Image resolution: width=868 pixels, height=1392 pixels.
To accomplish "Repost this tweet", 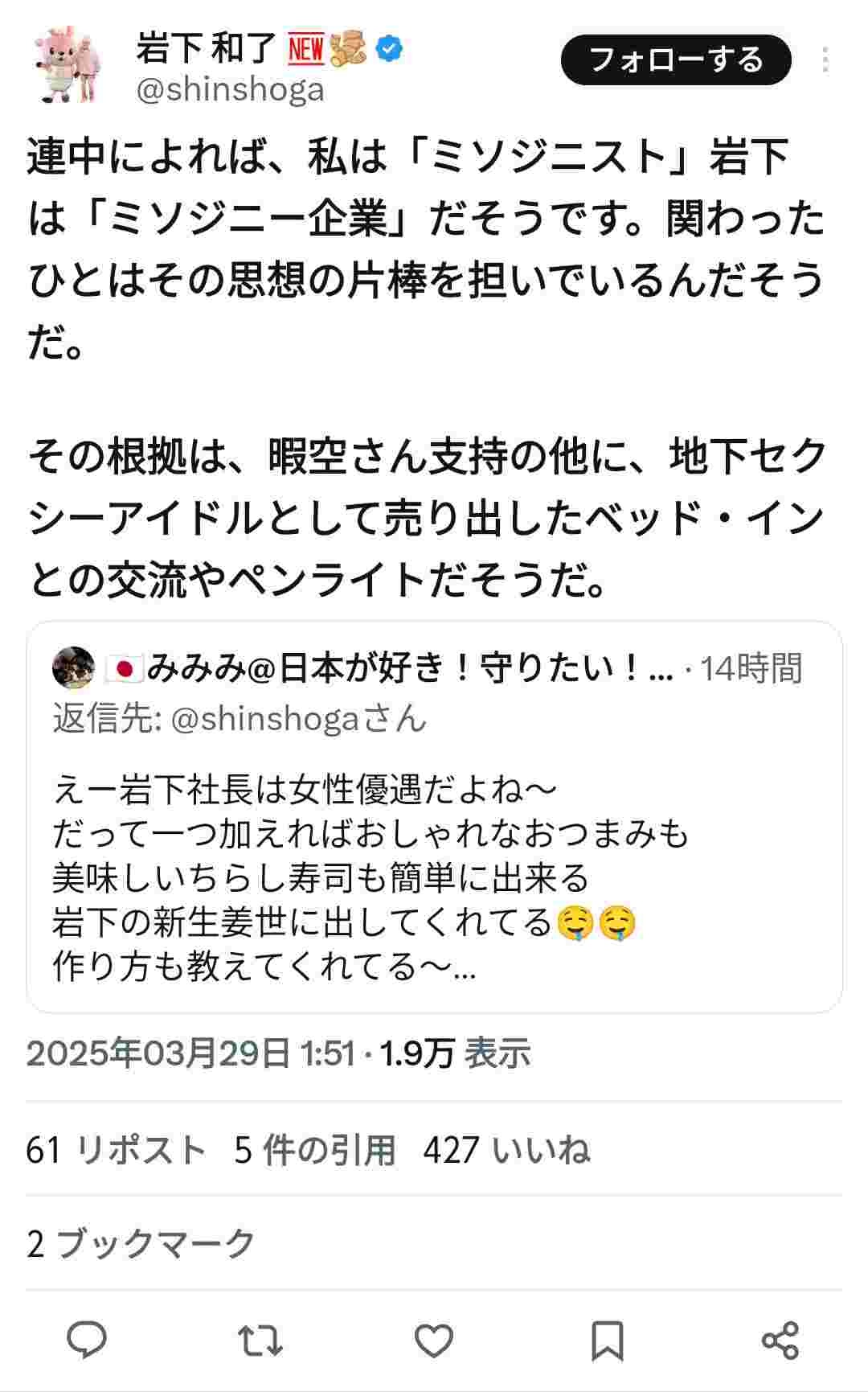I will coord(260,1341).
